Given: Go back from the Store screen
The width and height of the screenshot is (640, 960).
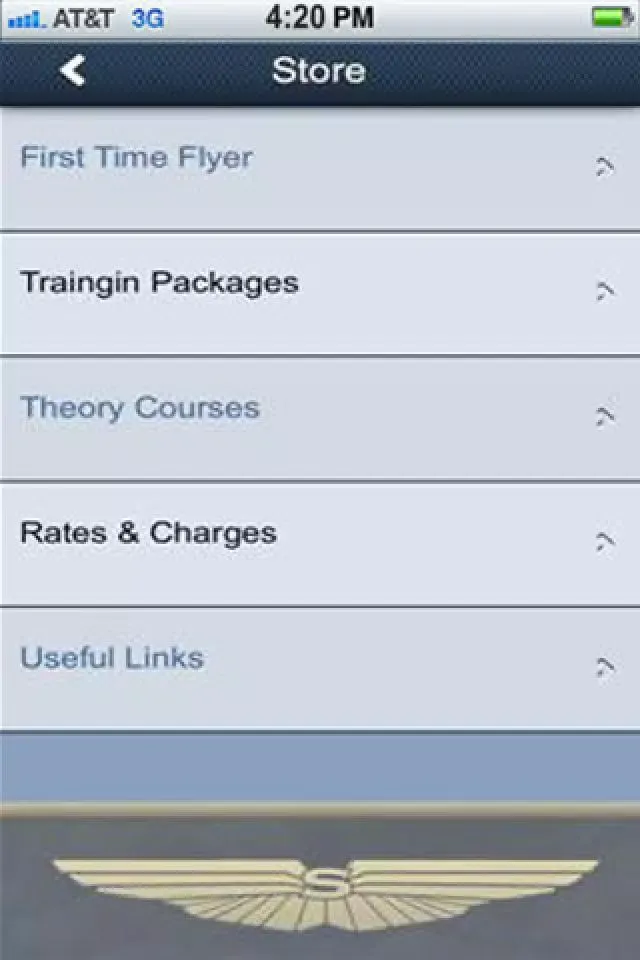Looking at the screenshot, I should pyautogui.click(x=73, y=70).
